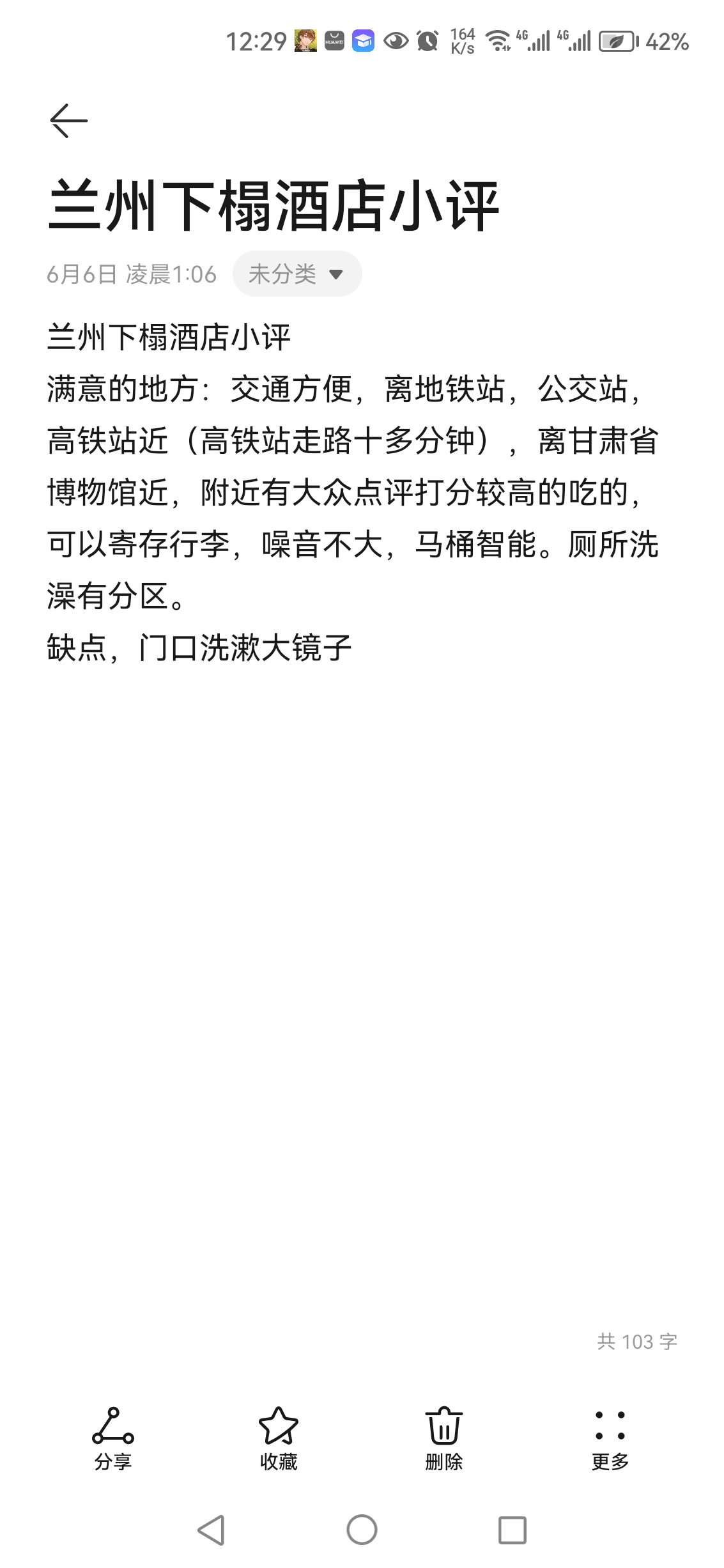The height and width of the screenshot is (1568, 724).
Task: Go back using the top-left arrow
Action: [x=68, y=120]
